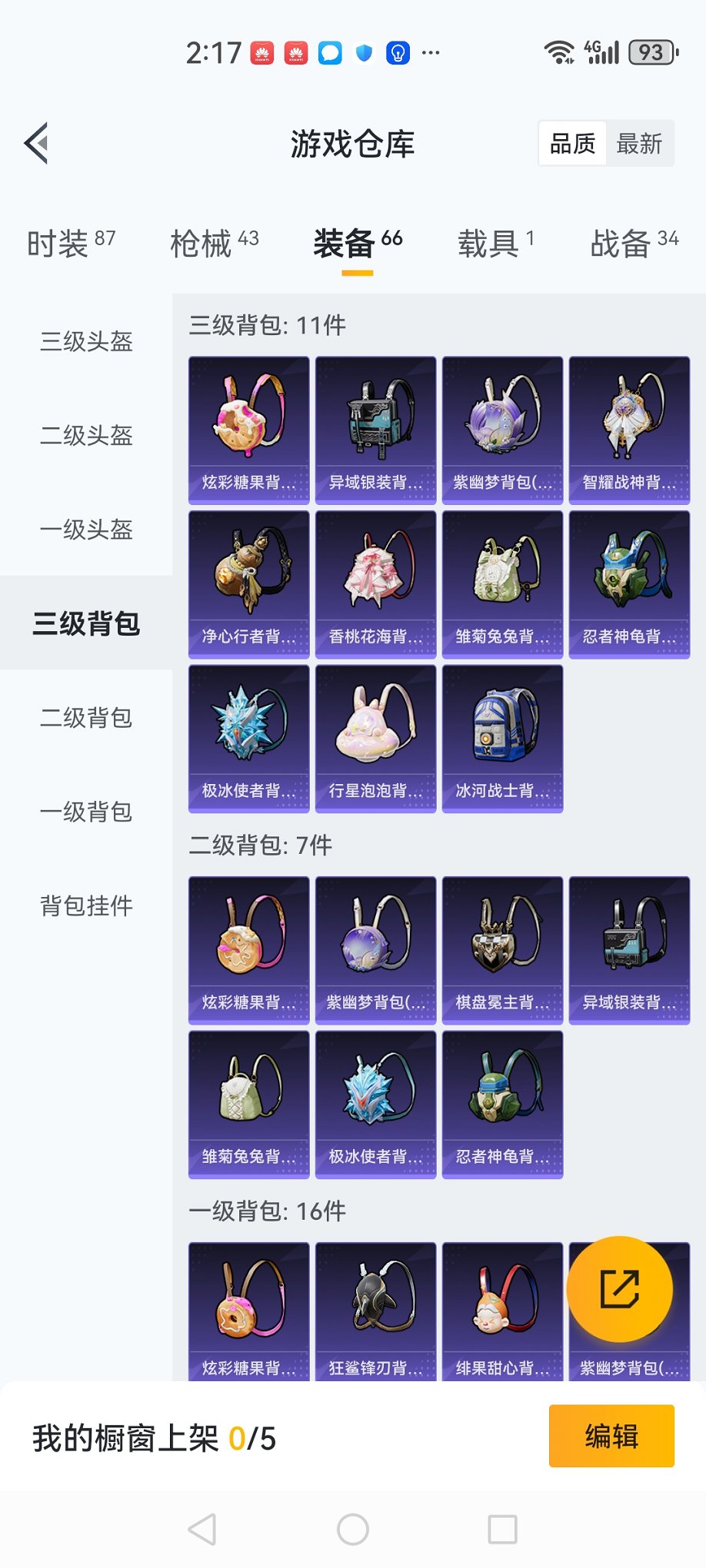Viewport: 706px width, 1568px height.
Task: Select 一级头盔 in the side list
Action: tap(86, 530)
